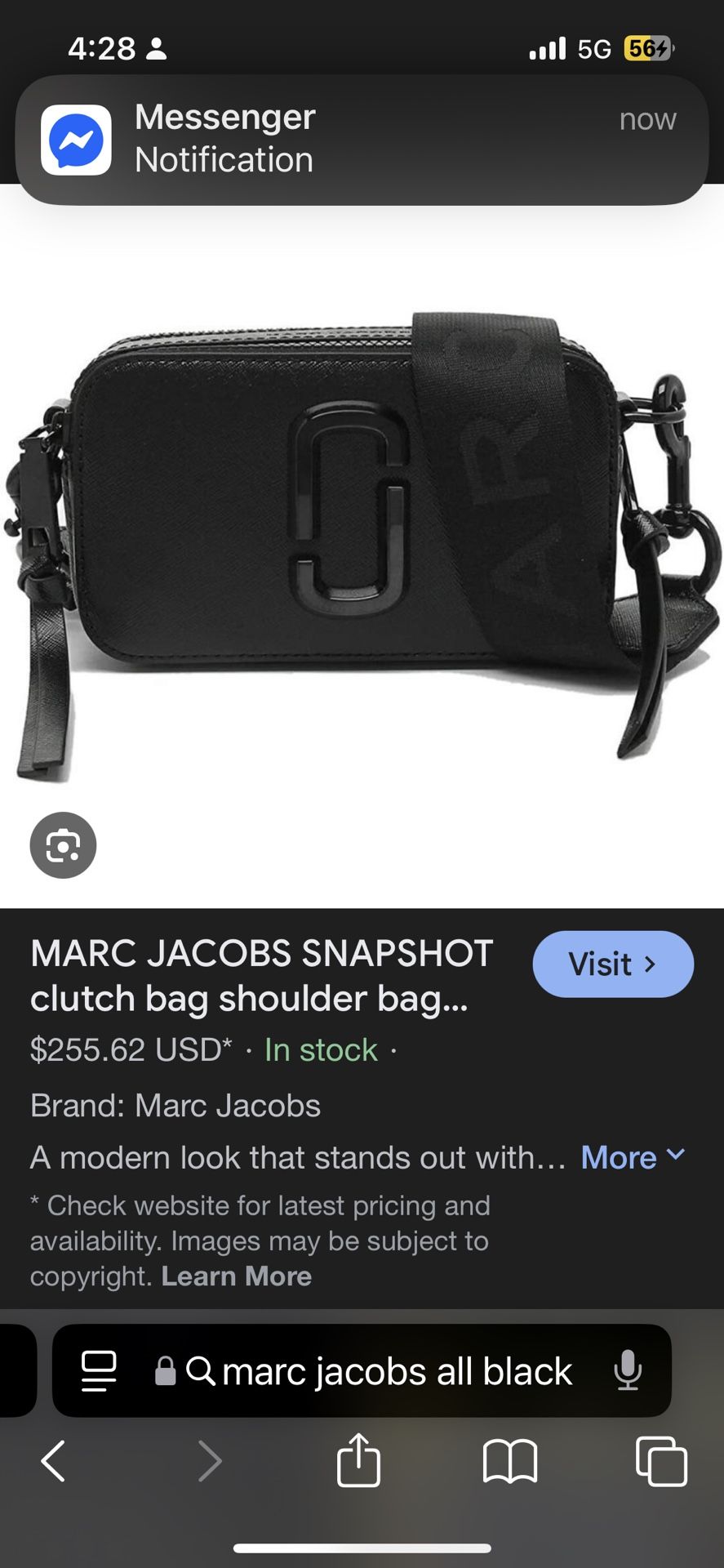Show all open tabs
724x1568 pixels.
pyautogui.click(x=661, y=1461)
